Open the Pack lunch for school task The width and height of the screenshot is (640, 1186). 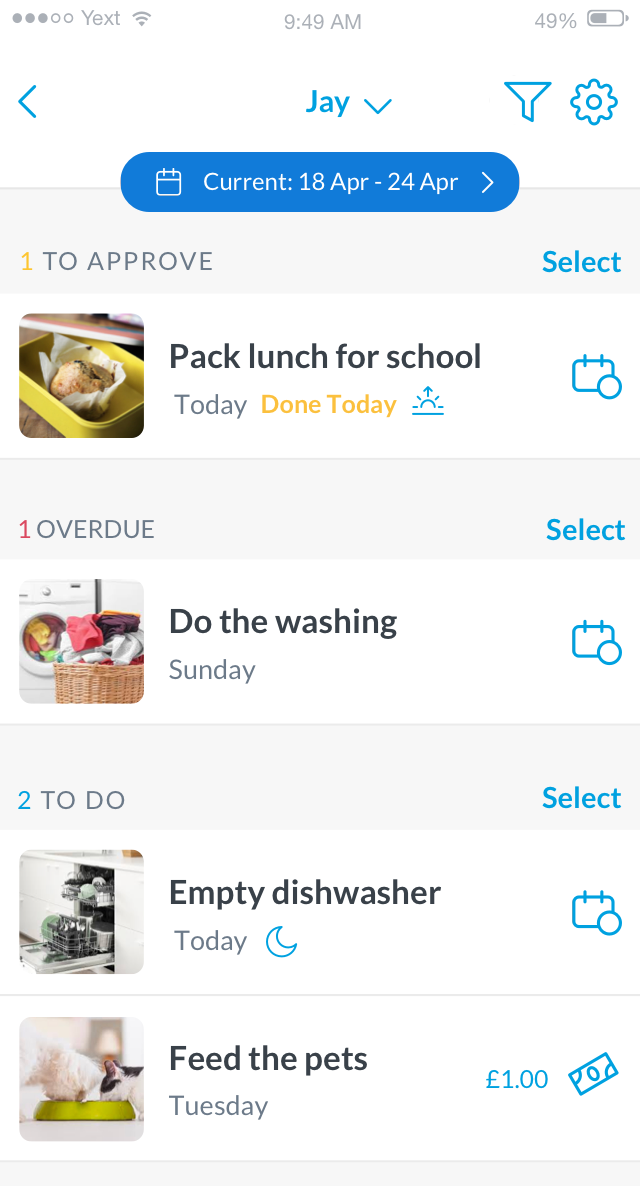325,357
